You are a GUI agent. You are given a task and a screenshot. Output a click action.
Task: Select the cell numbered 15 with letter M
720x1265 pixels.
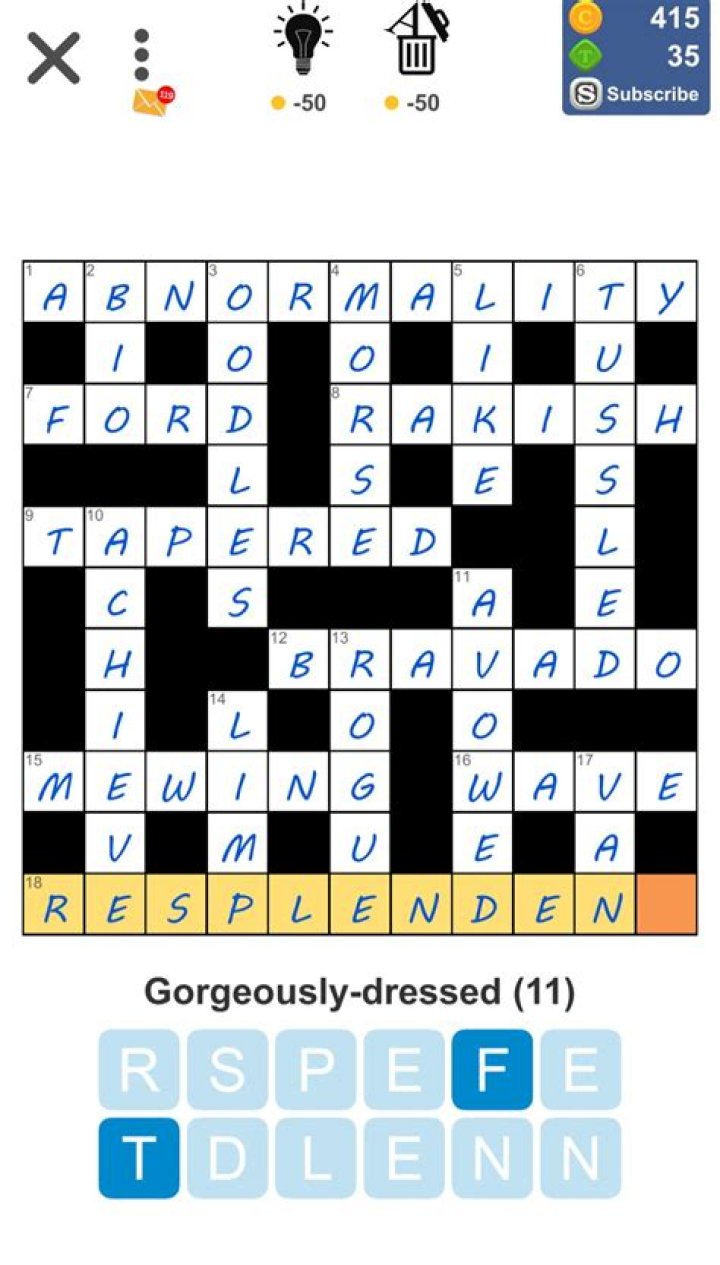(x=54, y=783)
